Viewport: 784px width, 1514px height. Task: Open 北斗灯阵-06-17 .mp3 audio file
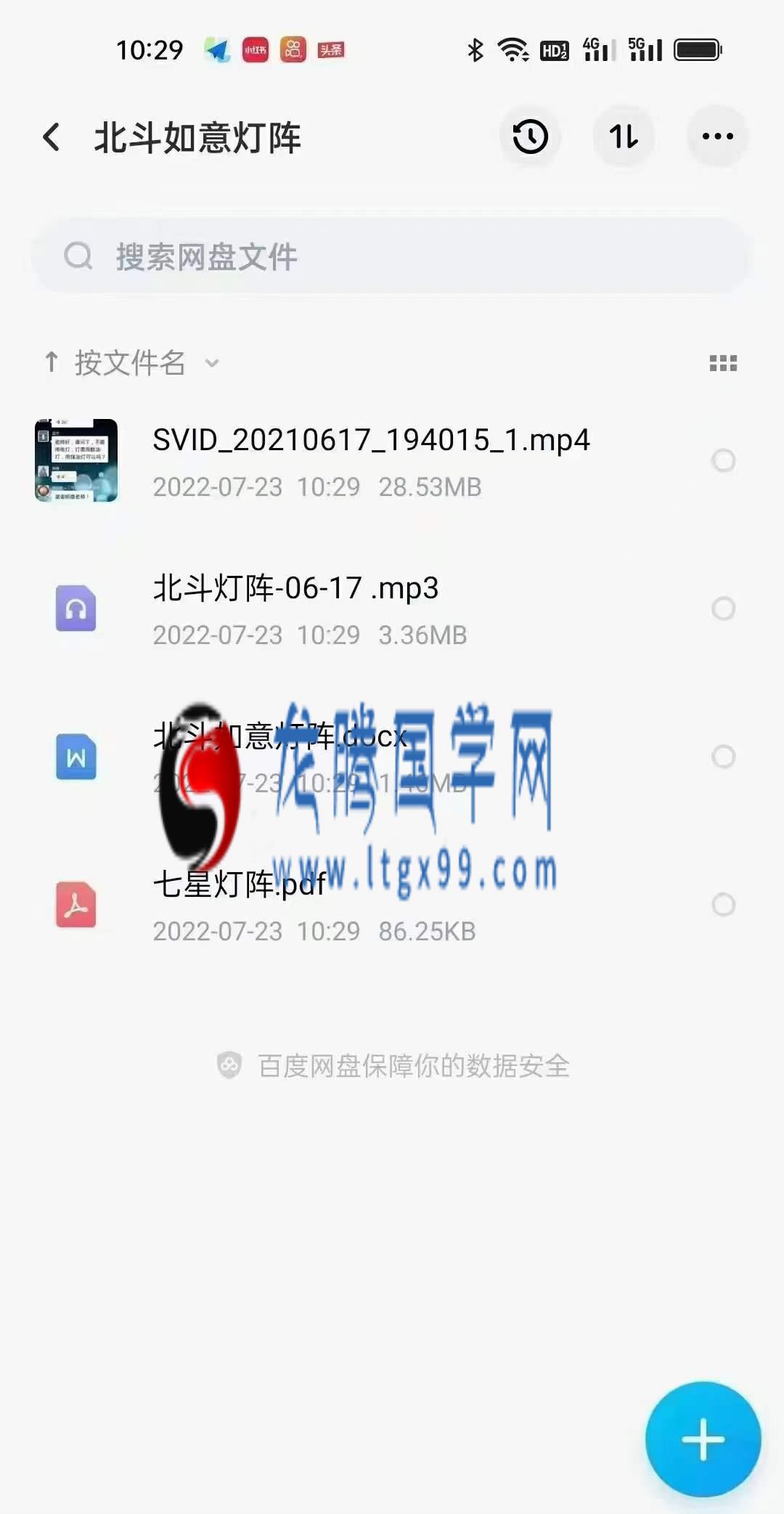[295, 609]
